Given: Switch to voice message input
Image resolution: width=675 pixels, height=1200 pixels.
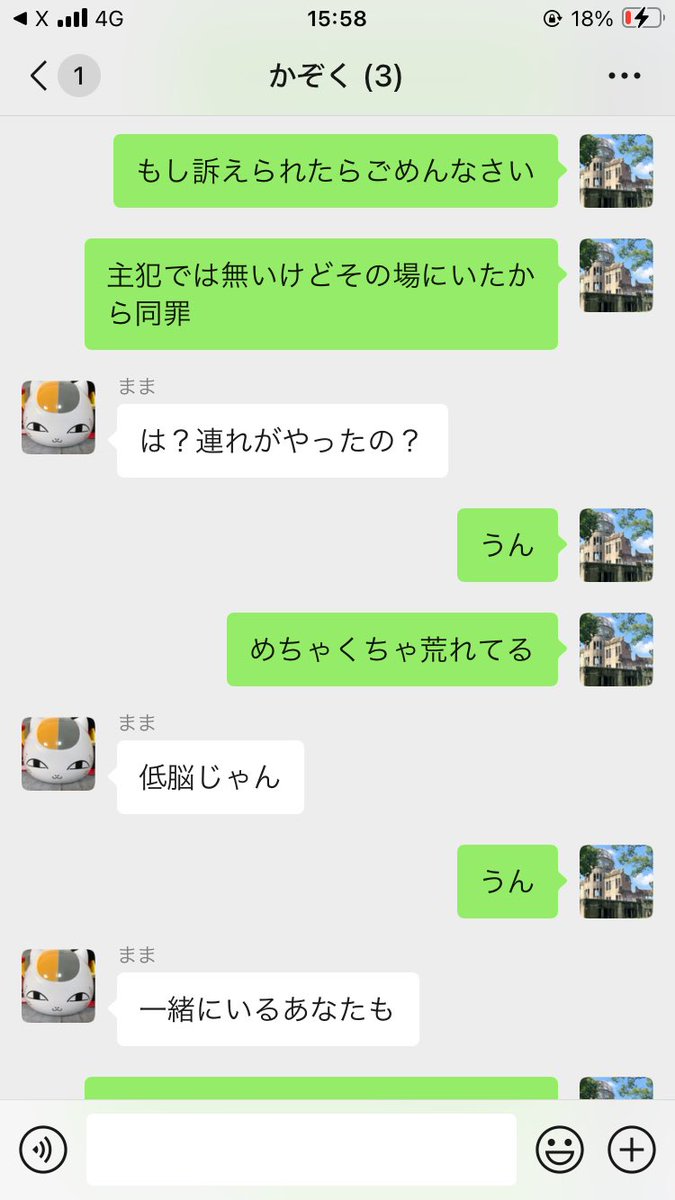Looking at the screenshot, I should click(43, 1150).
